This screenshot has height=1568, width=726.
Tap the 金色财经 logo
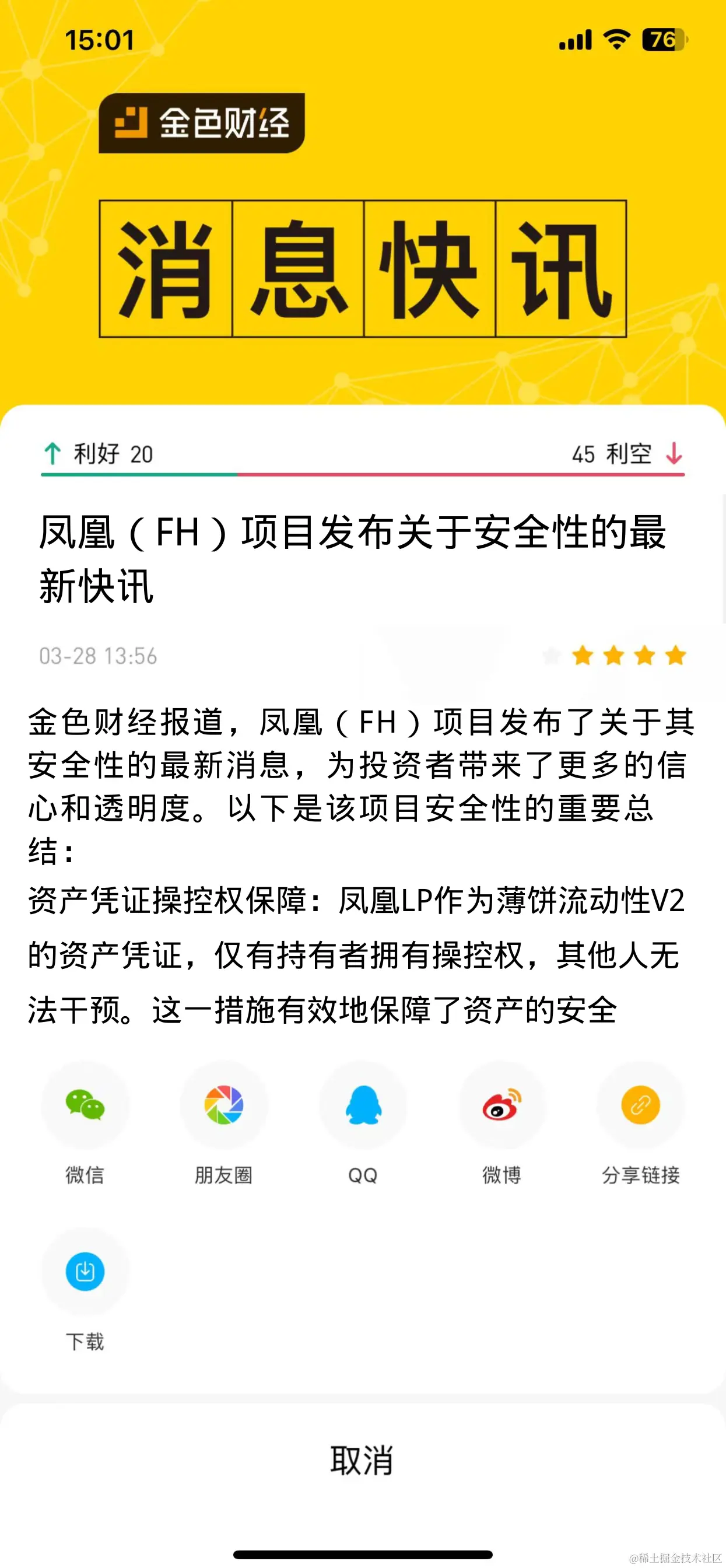201,123
